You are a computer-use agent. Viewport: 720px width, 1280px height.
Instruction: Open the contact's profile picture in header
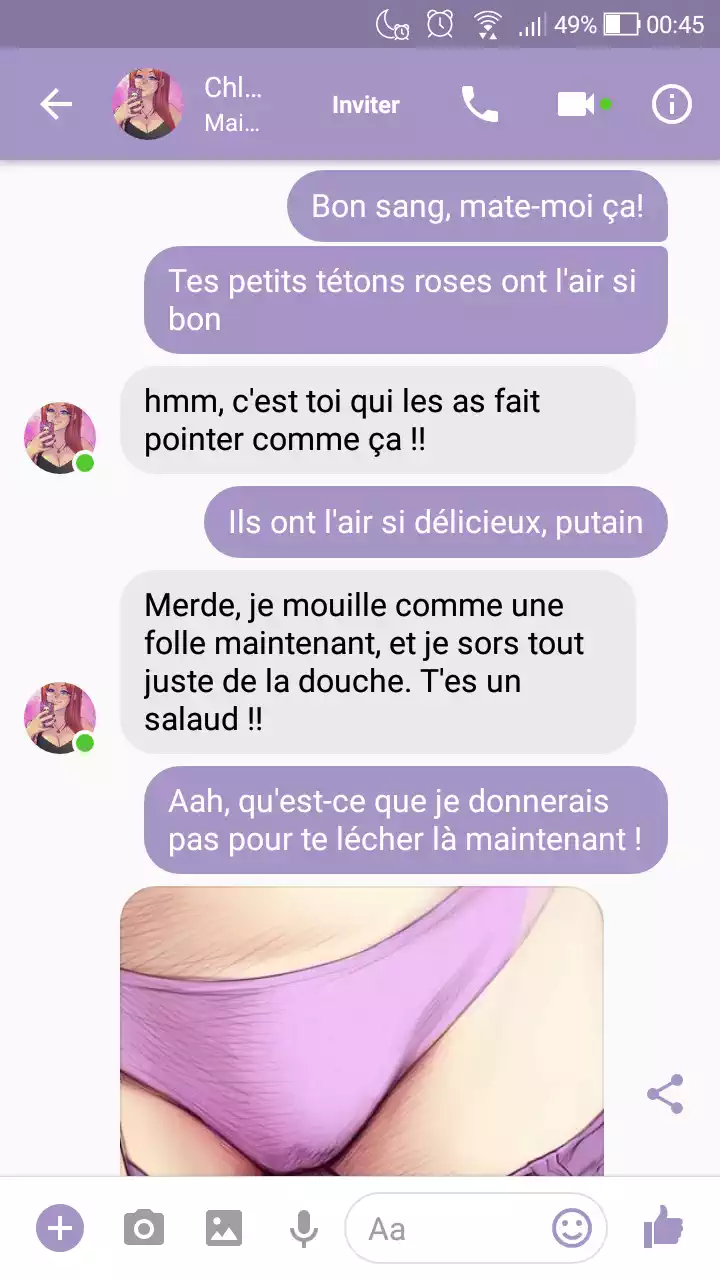[x=148, y=104]
